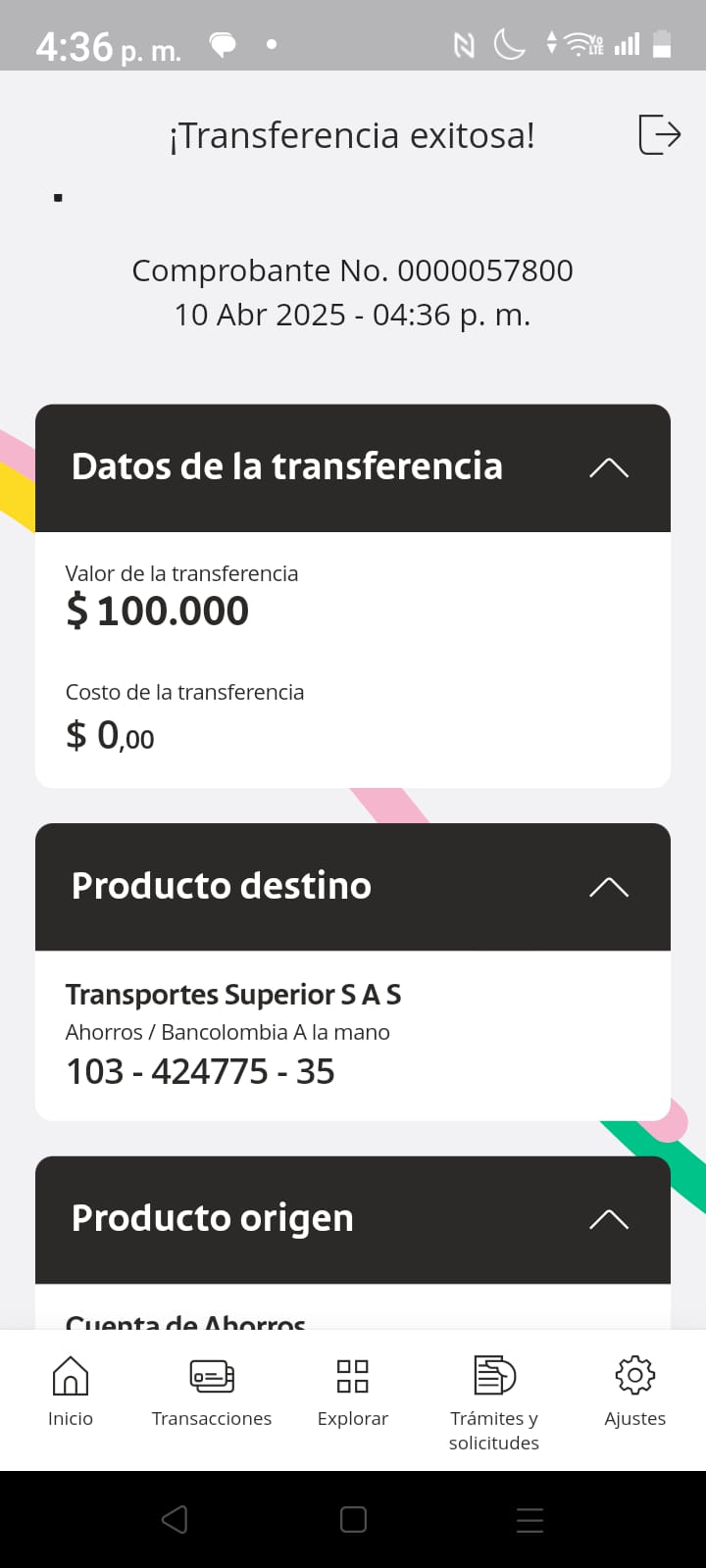Collapse the Producto destino section
Viewport: 706px width, 1568px height.
608,887
